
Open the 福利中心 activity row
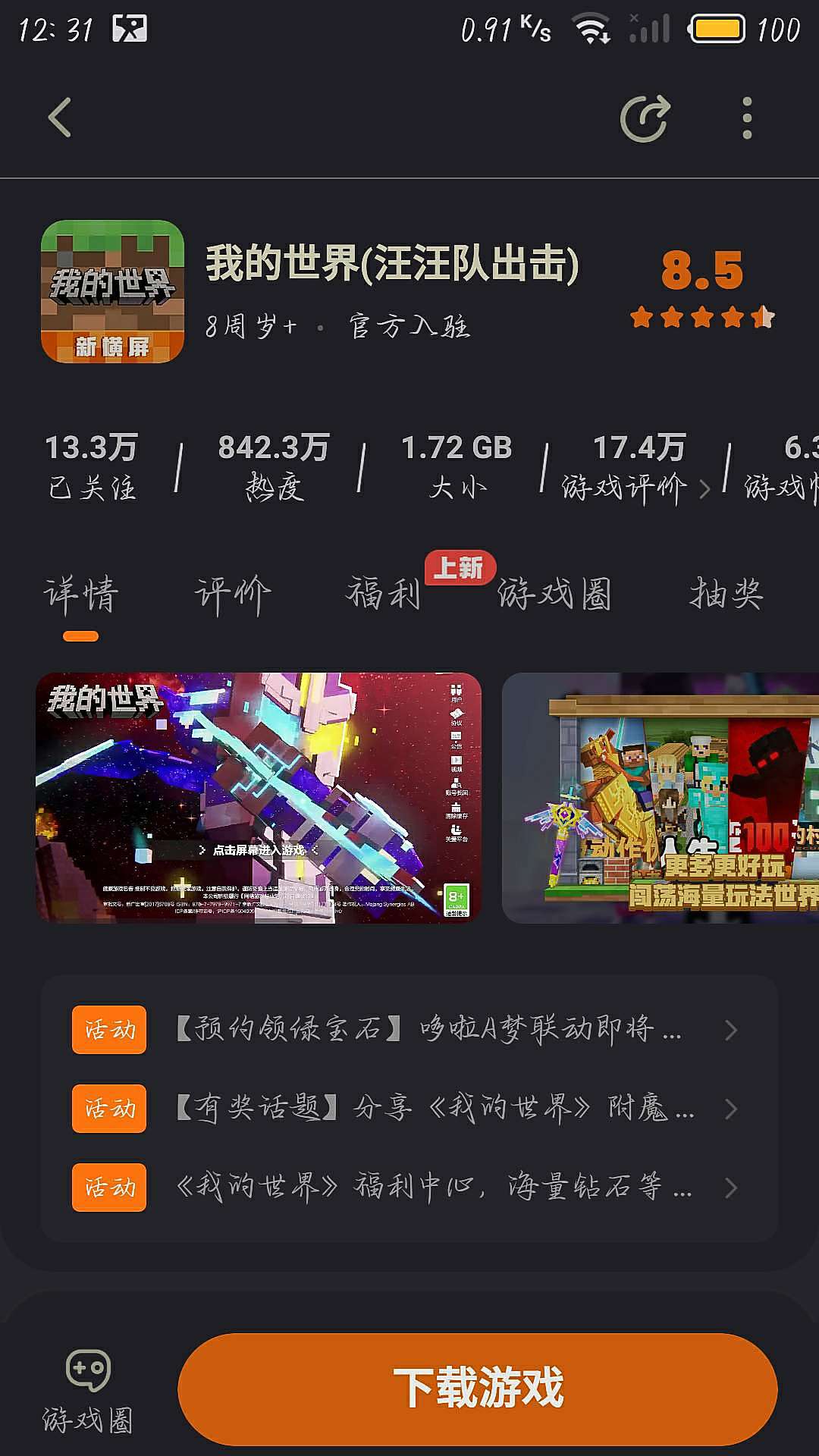pyautogui.click(x=409, y=1188)
